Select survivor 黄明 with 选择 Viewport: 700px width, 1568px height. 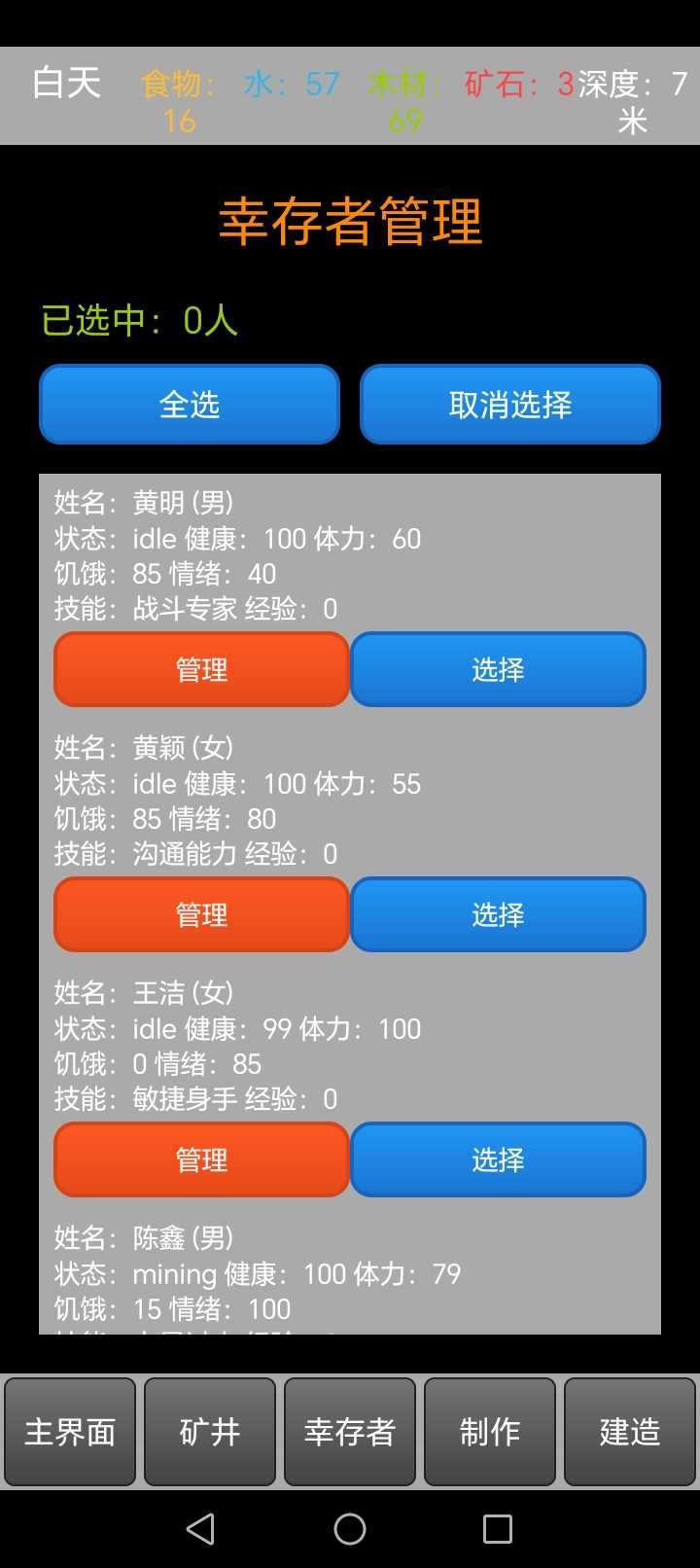tap(498, 669)
